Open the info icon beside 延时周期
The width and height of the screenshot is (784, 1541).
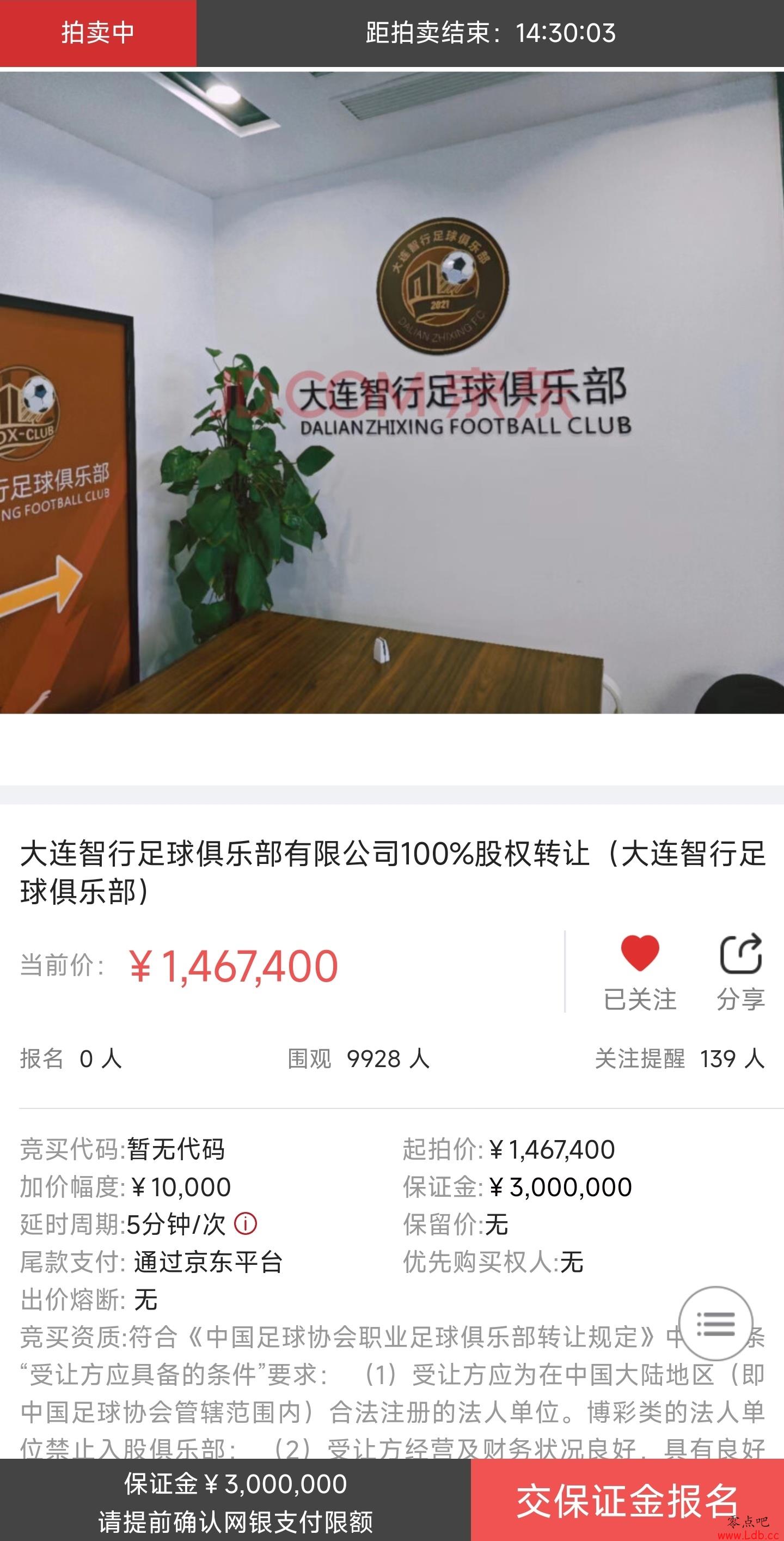[x=245, y=1223]
